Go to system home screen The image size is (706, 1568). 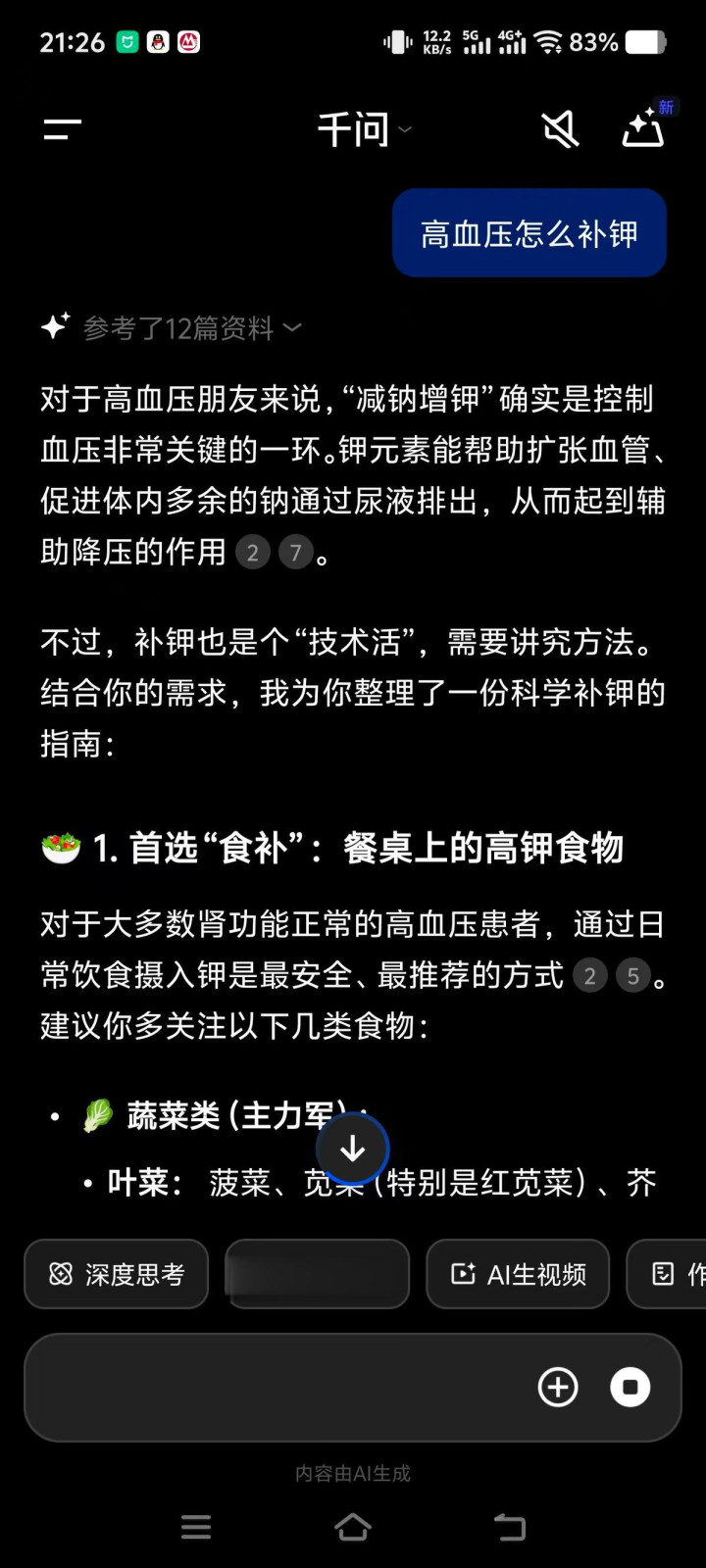point(353,1527)
